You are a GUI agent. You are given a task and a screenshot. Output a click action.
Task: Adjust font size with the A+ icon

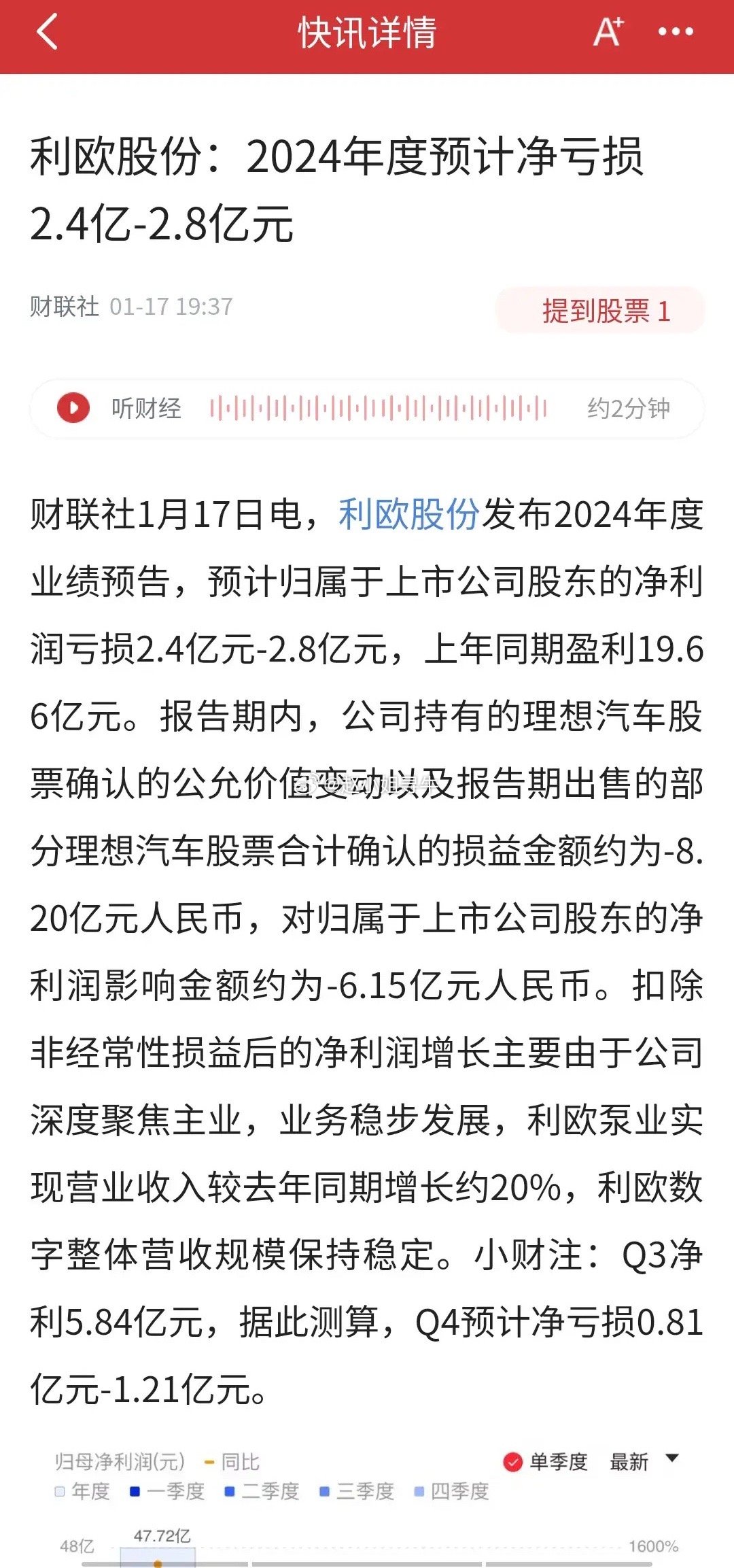click(608, 32)
